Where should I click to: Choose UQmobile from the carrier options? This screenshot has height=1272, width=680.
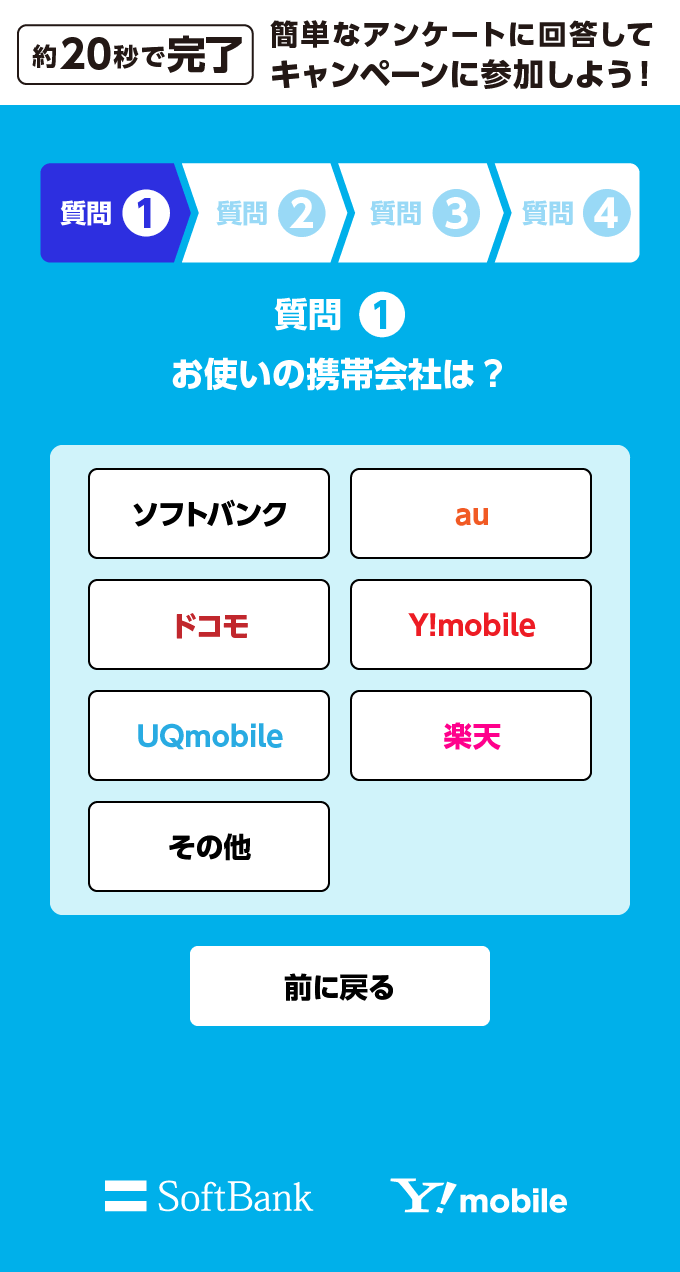point(209,736)
